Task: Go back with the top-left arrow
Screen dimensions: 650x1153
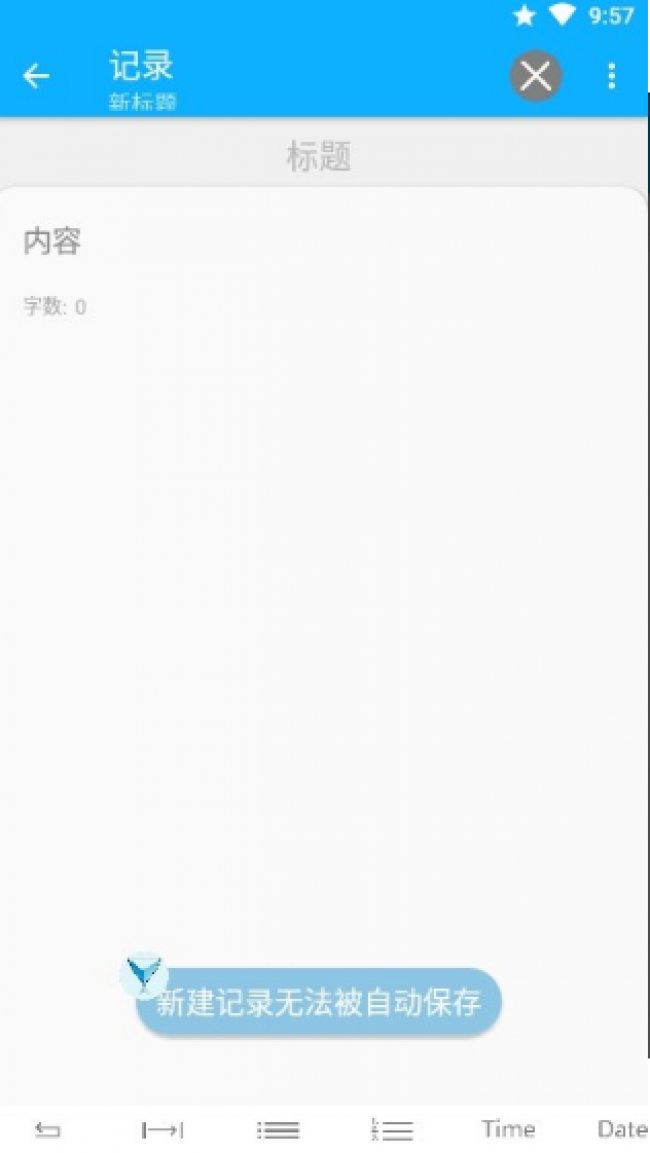Action: pos(35,76)
